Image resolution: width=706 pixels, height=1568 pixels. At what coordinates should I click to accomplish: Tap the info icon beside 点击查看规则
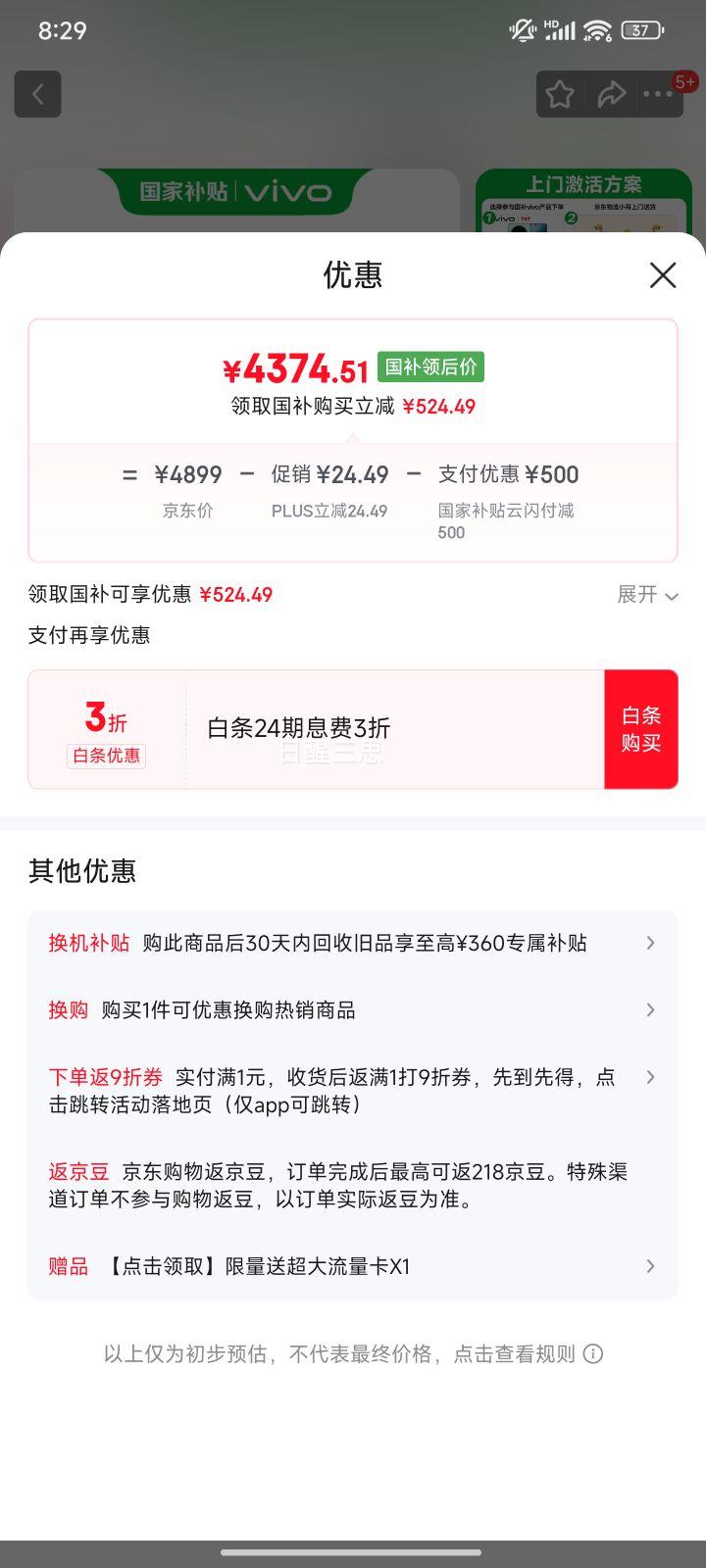(594, 1353)
